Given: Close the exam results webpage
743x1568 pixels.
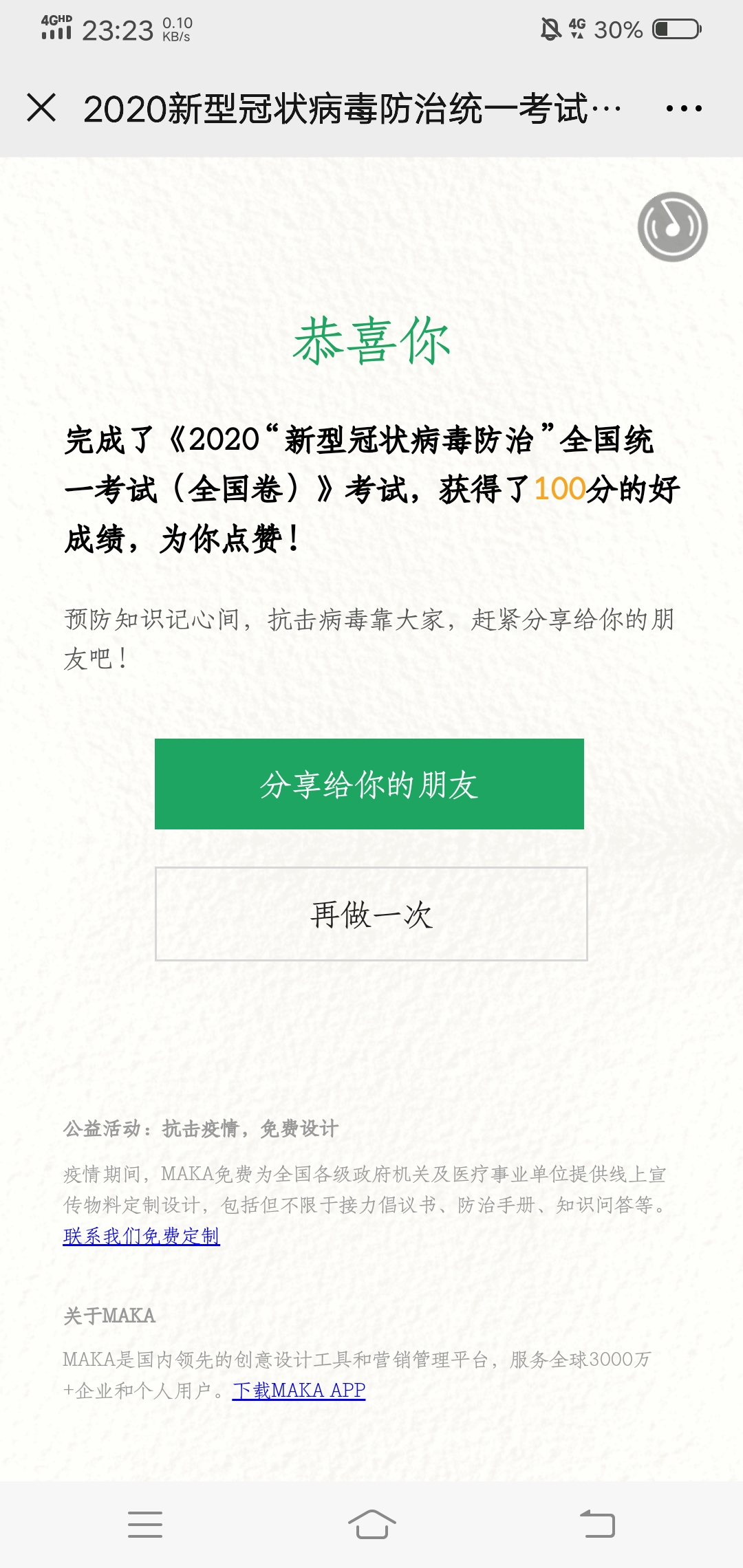Looking at the screenshot, I should click(41, 108).
